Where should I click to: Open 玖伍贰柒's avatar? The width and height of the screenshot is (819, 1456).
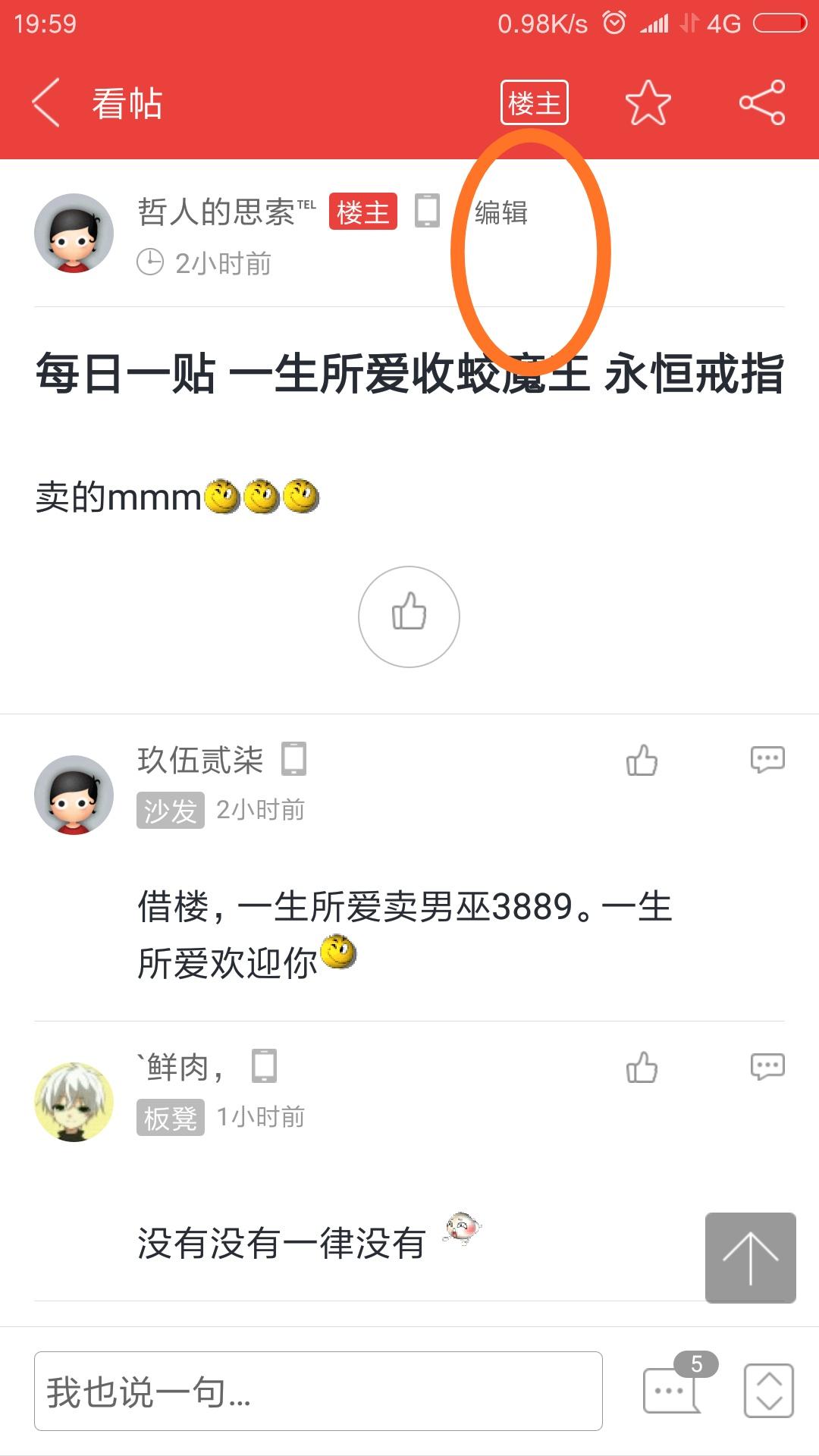[74, 795]
